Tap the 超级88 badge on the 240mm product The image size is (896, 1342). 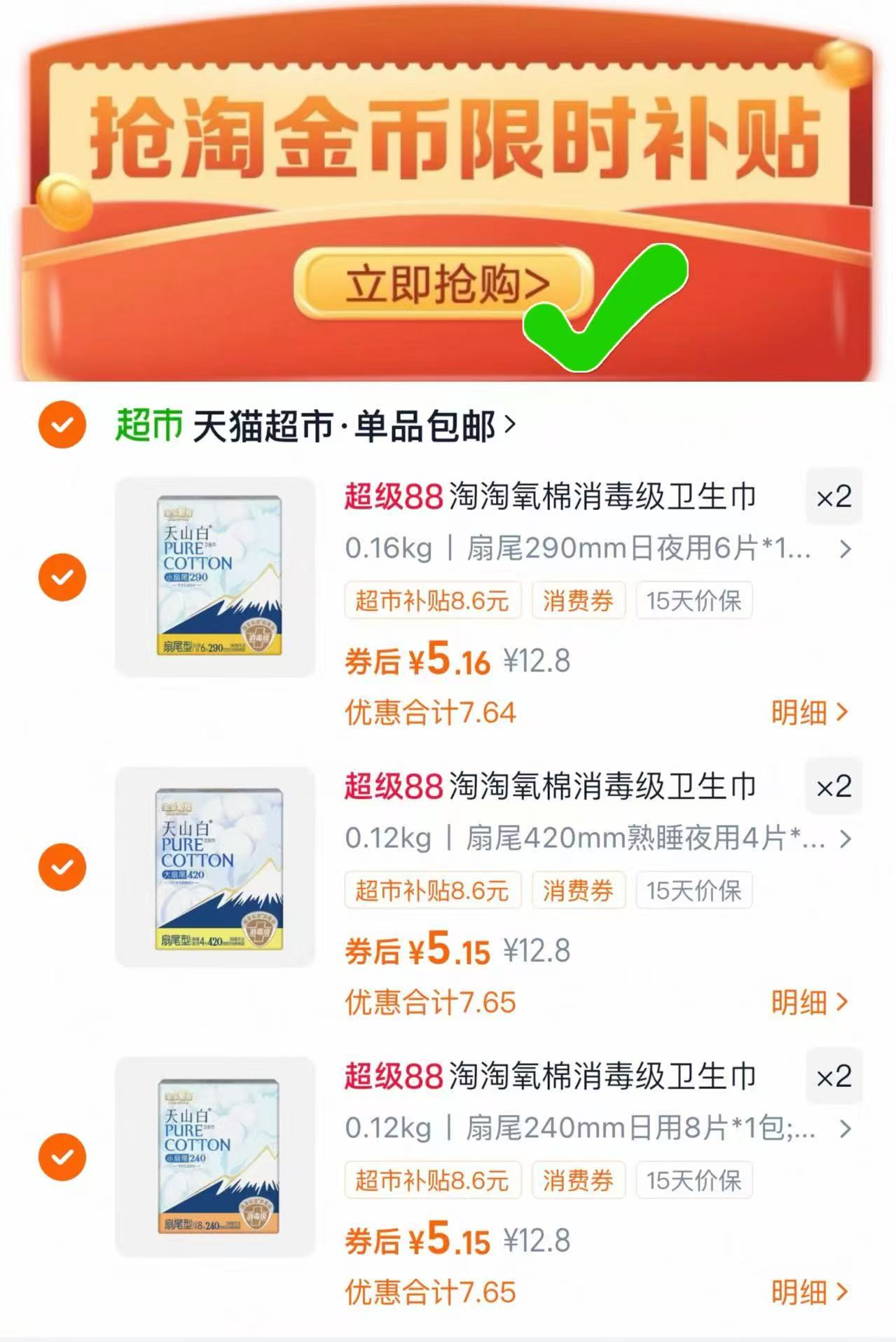(x=391, y=1076)
